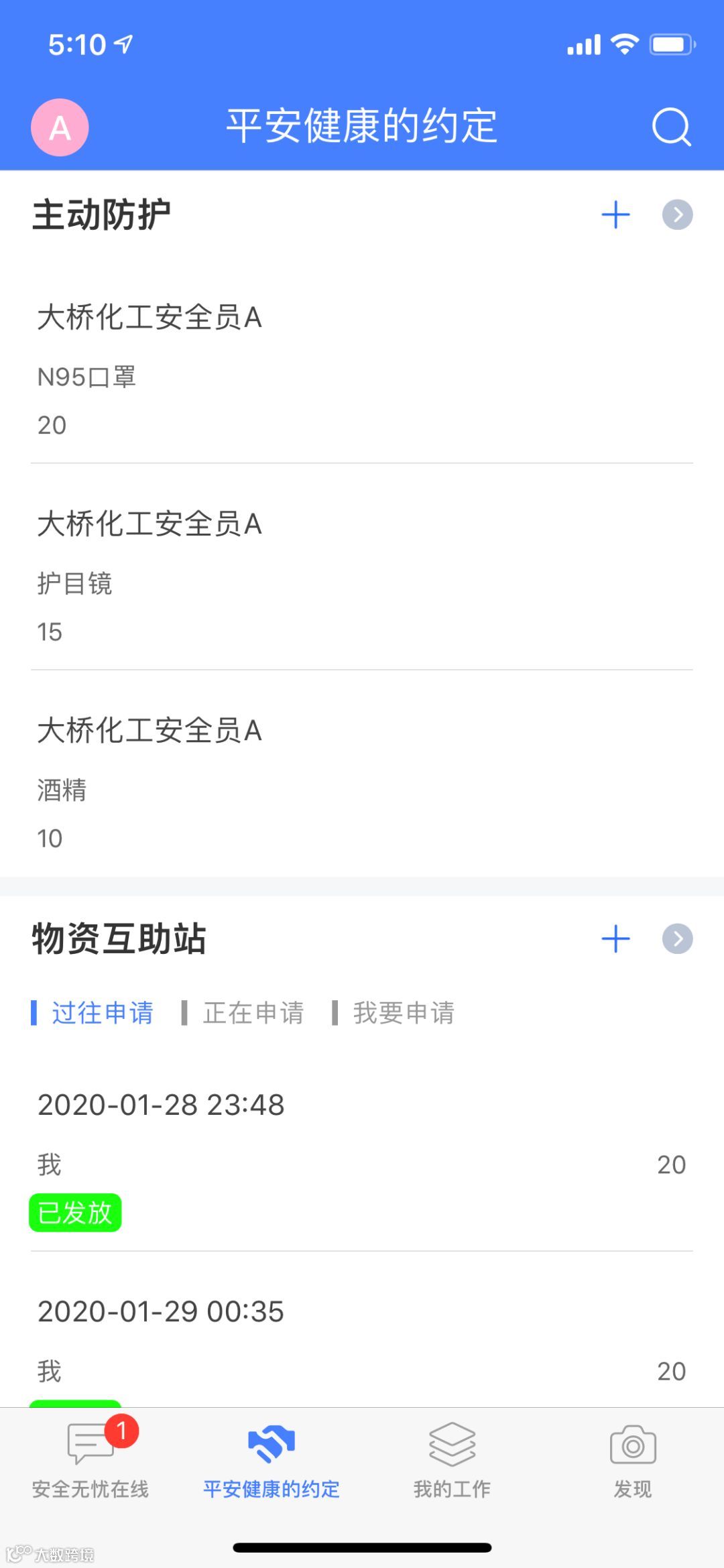724x1568 pixels.
Task: Expand the 主动防护 section arrow
Action: (x=677, y=215)
